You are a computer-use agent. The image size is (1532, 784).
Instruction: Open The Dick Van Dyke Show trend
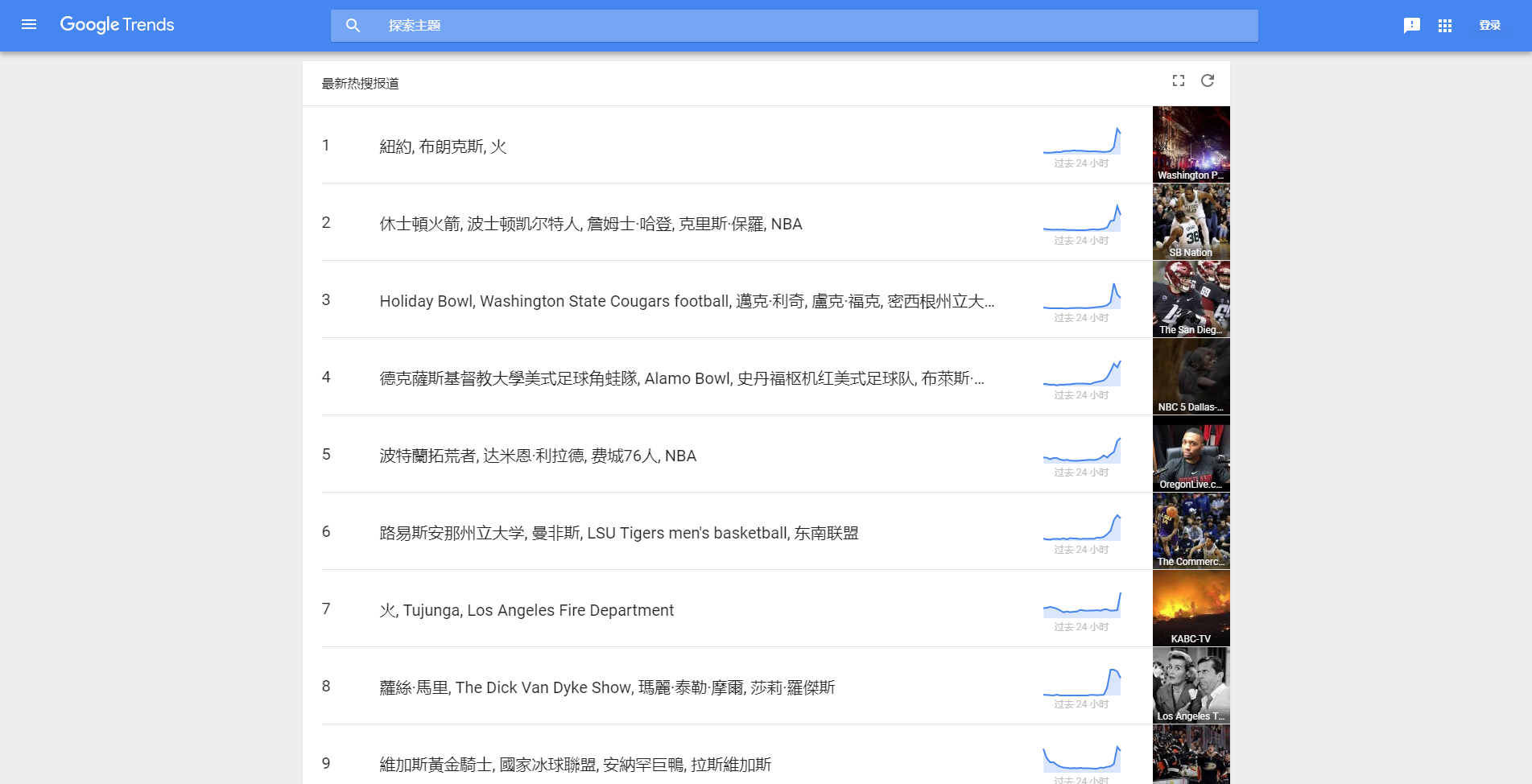606,687
